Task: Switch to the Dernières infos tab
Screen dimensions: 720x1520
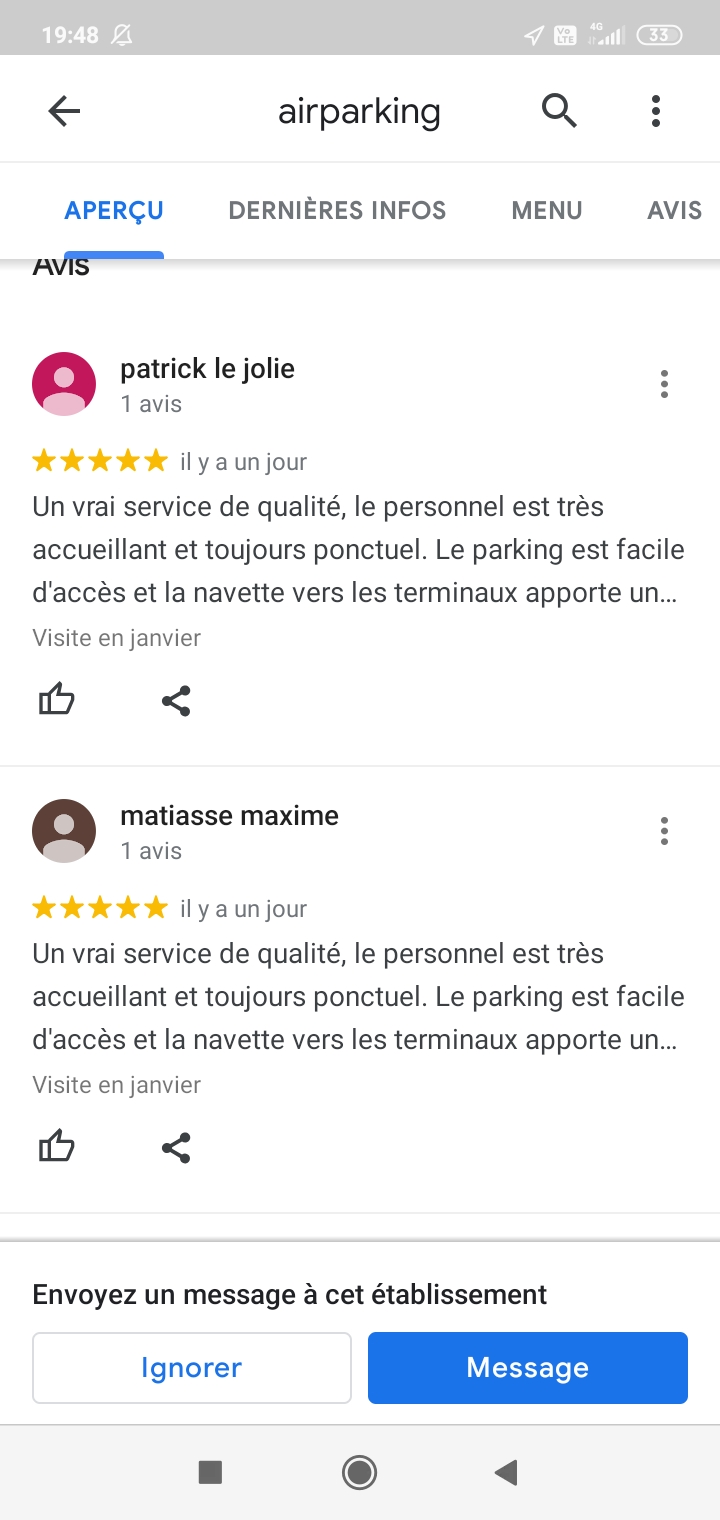Action: point(337,210)
